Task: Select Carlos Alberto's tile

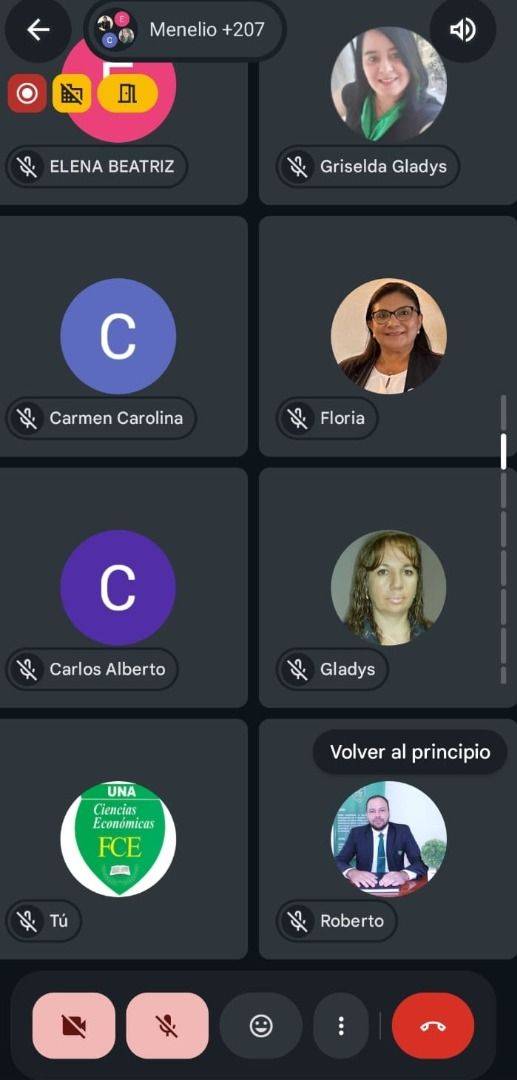Action: point(124,588)
